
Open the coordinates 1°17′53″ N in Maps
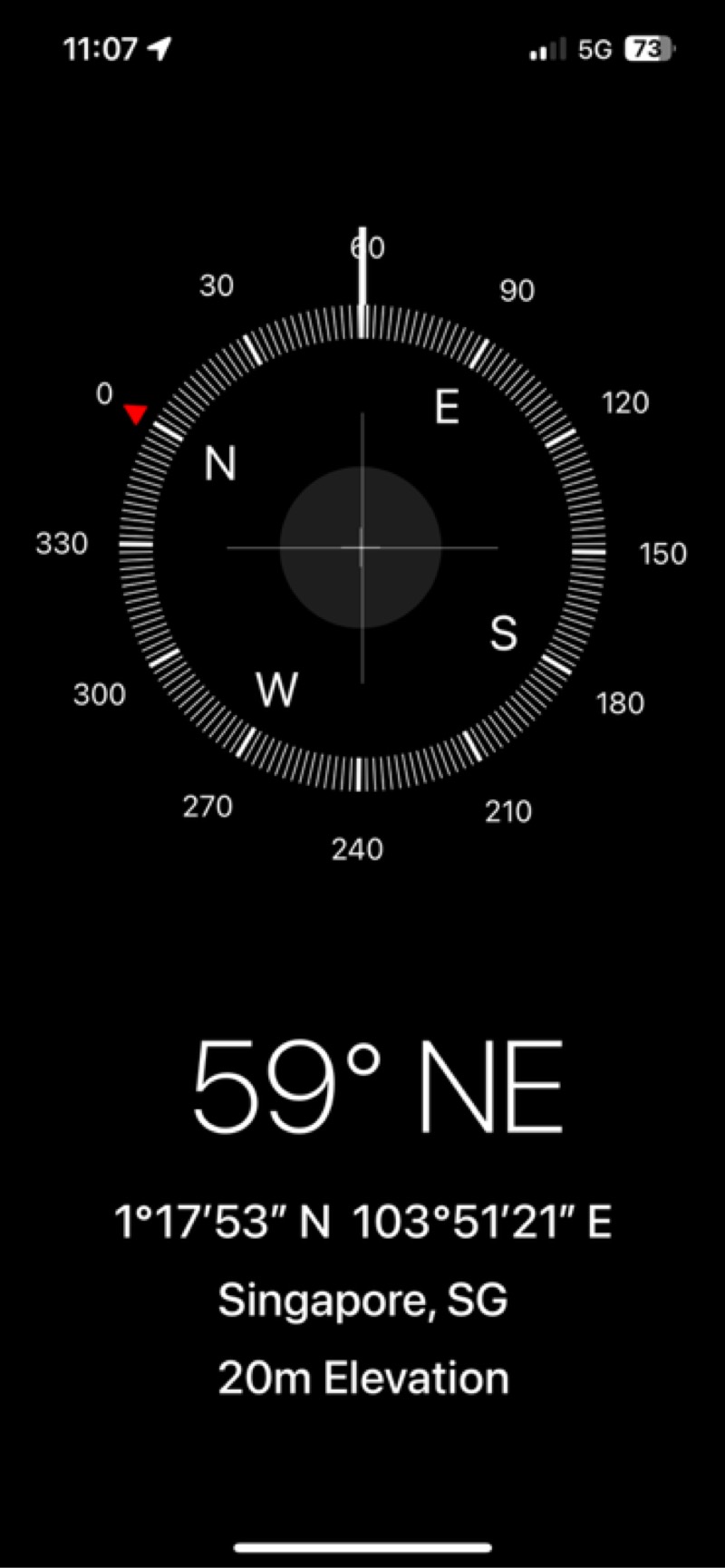pyautogui.click(x=362, y=1222)
